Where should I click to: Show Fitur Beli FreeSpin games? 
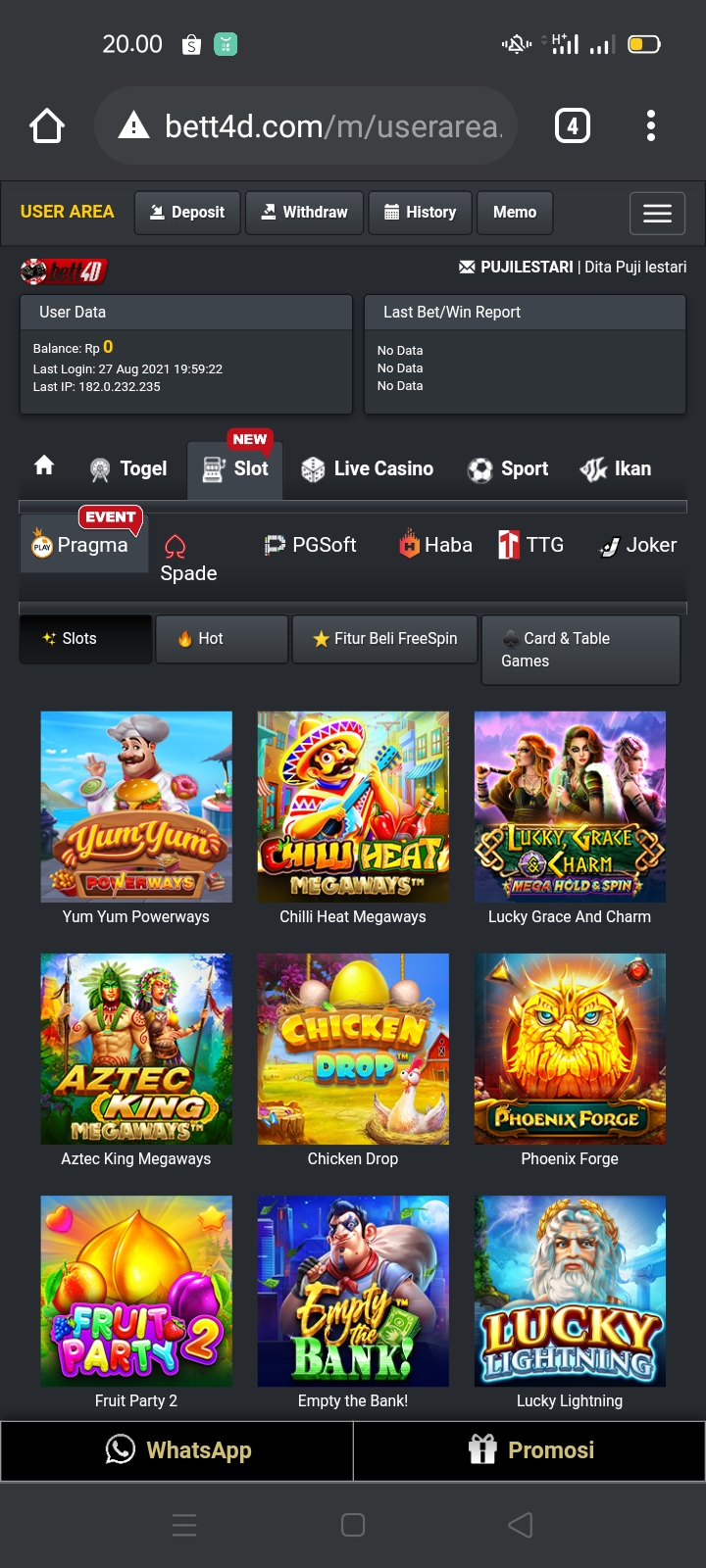click(384, 639)
